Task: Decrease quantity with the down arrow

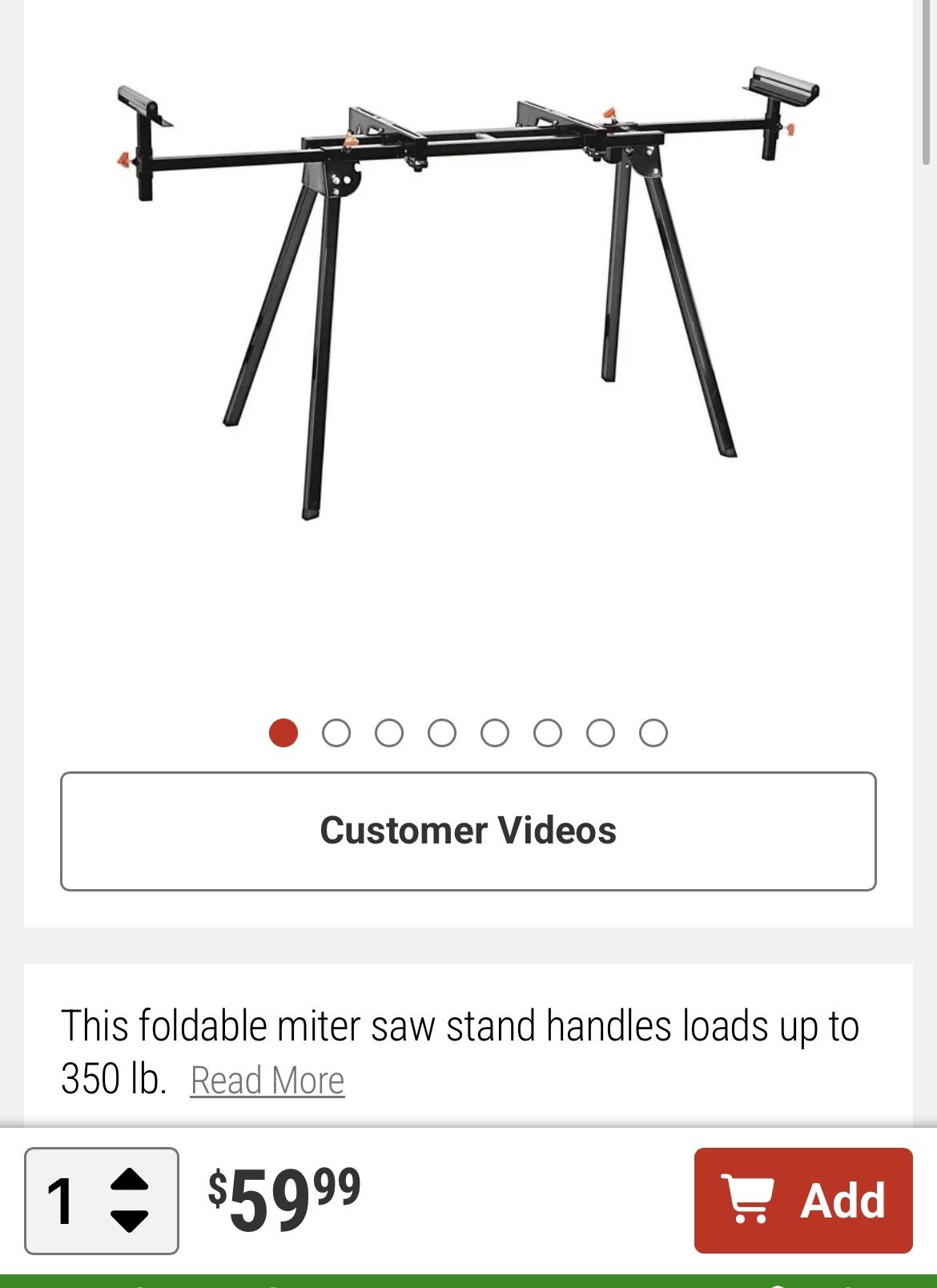Action: coord(129,1220)
